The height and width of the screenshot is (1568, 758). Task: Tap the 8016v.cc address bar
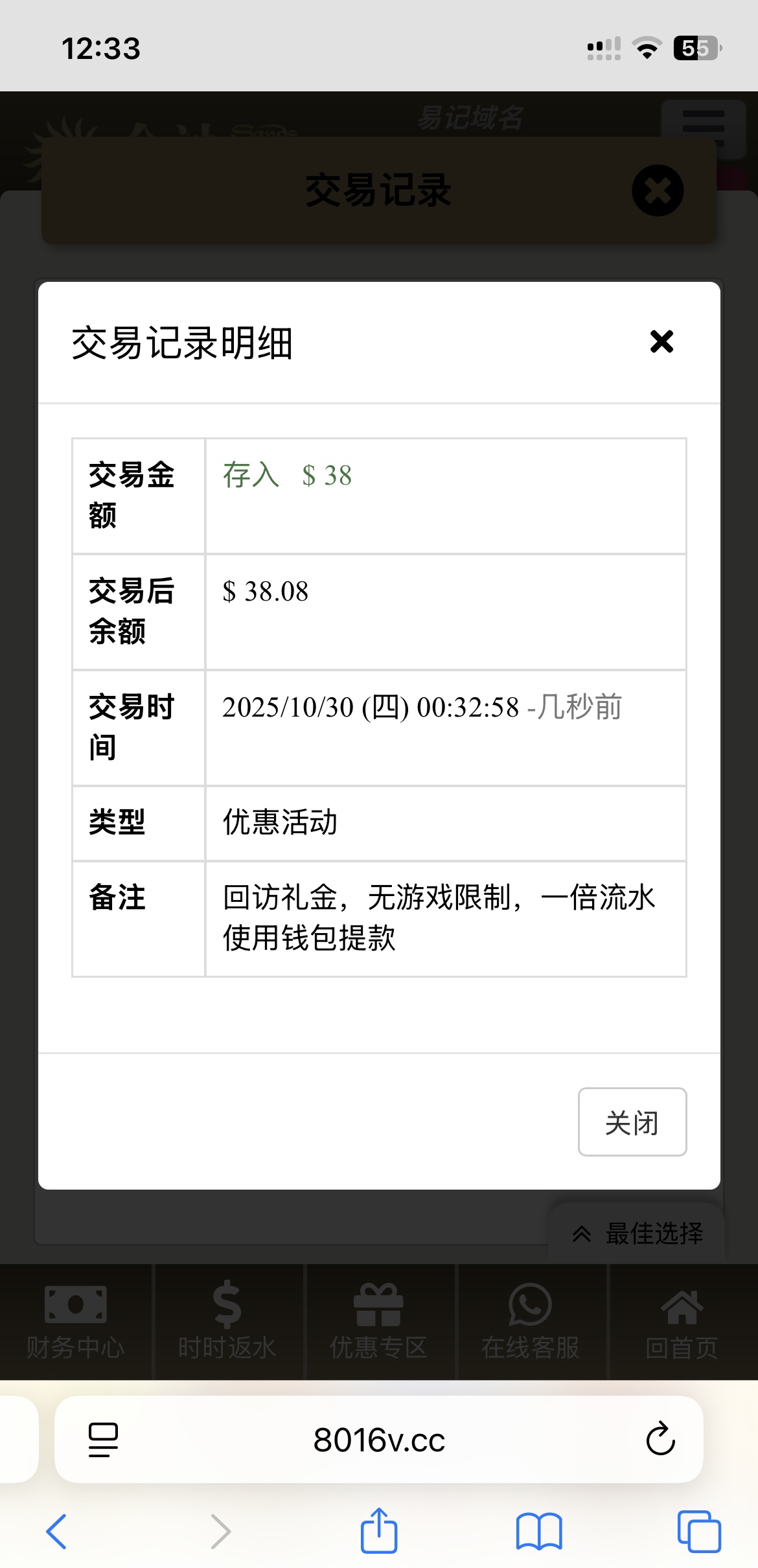coord(379,1440)
